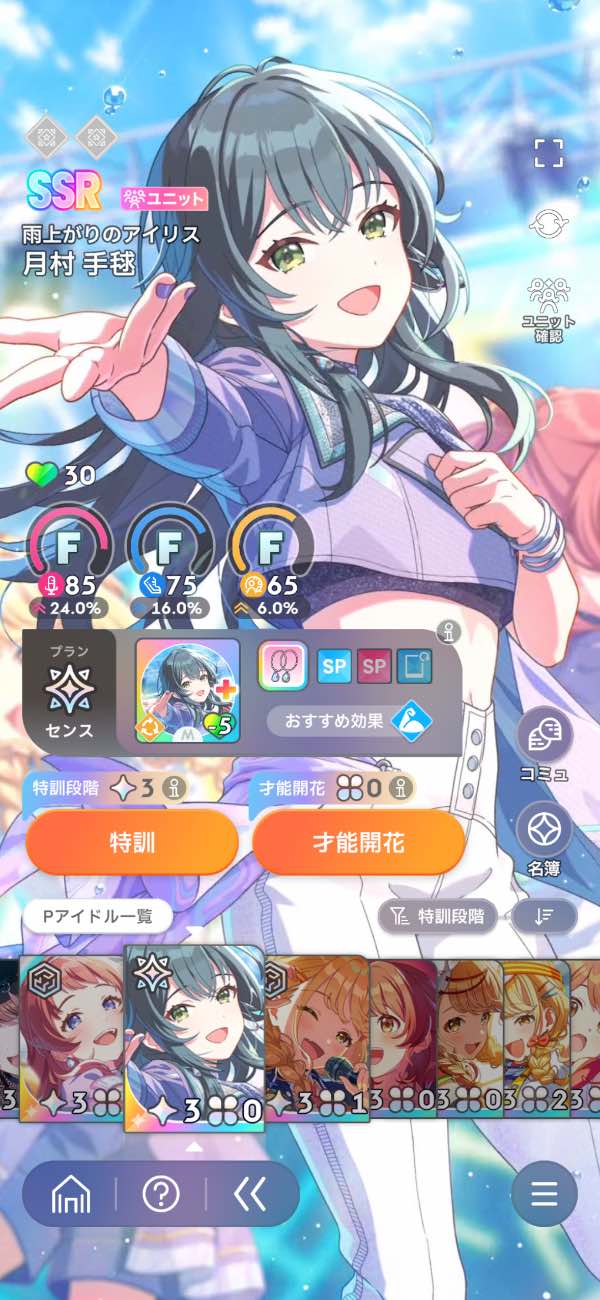Image resolution: width=600 pixels, height=1300 pixels.
Task: View info for 特訓段階
Action: pos(174,788)
